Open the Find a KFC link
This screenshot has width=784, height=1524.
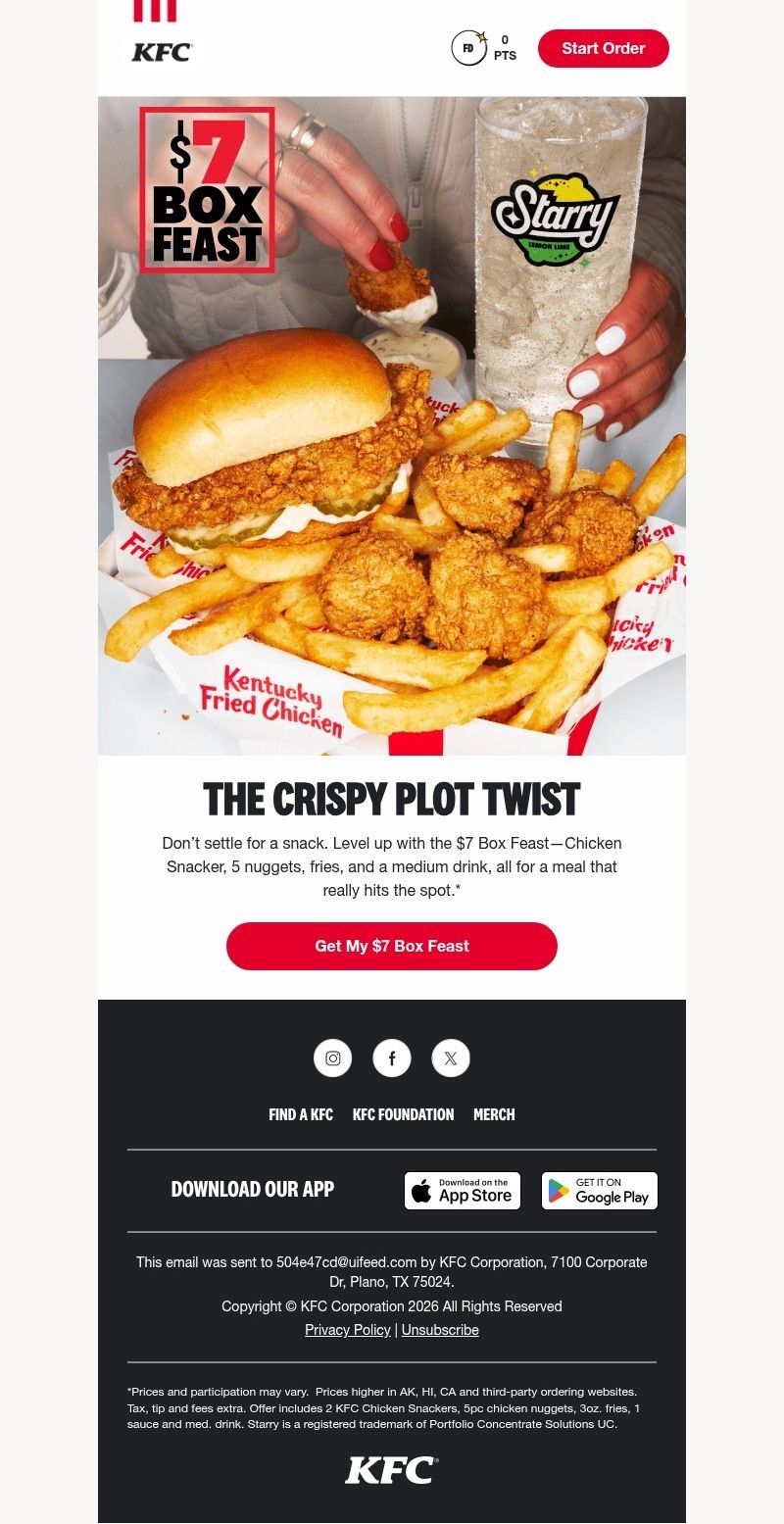coord(301,1114)
